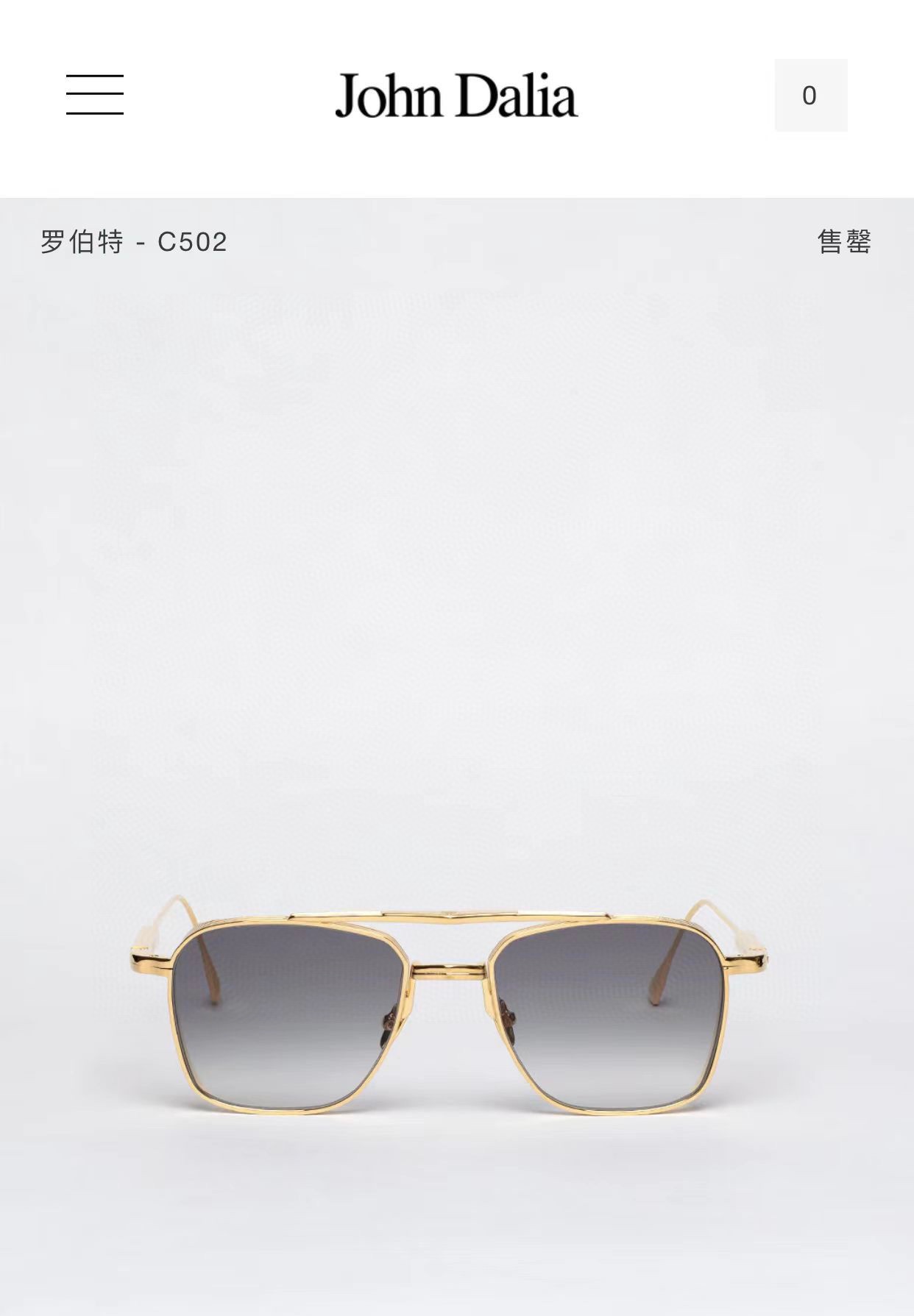Screen dimensions: 914x1316
Task: Open the shopping cart showing 0
Action: (x=811, y=96)
